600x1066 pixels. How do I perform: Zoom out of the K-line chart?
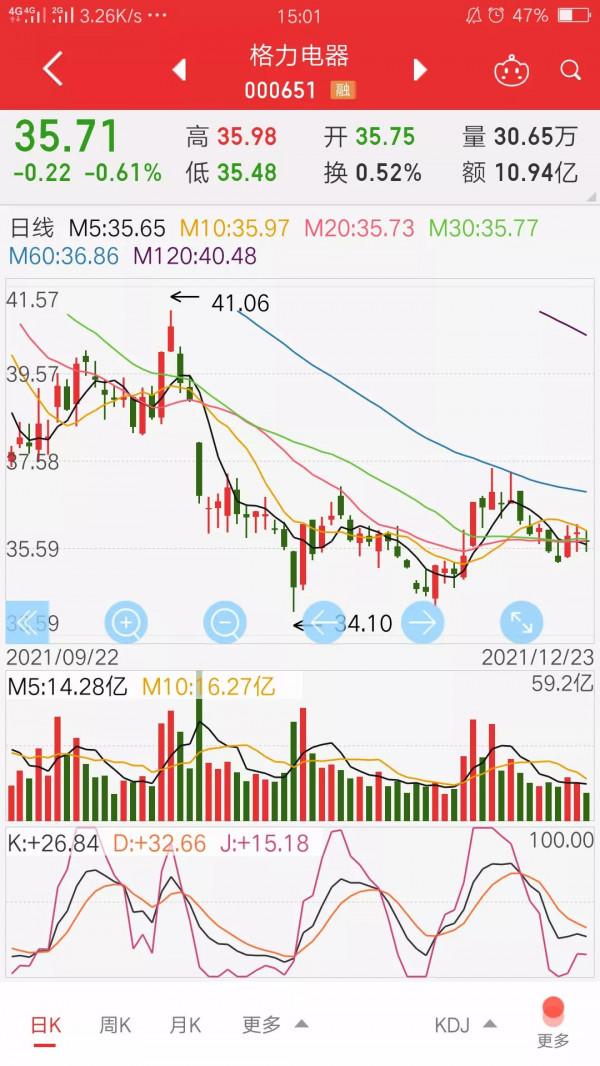tap(224, 623)
